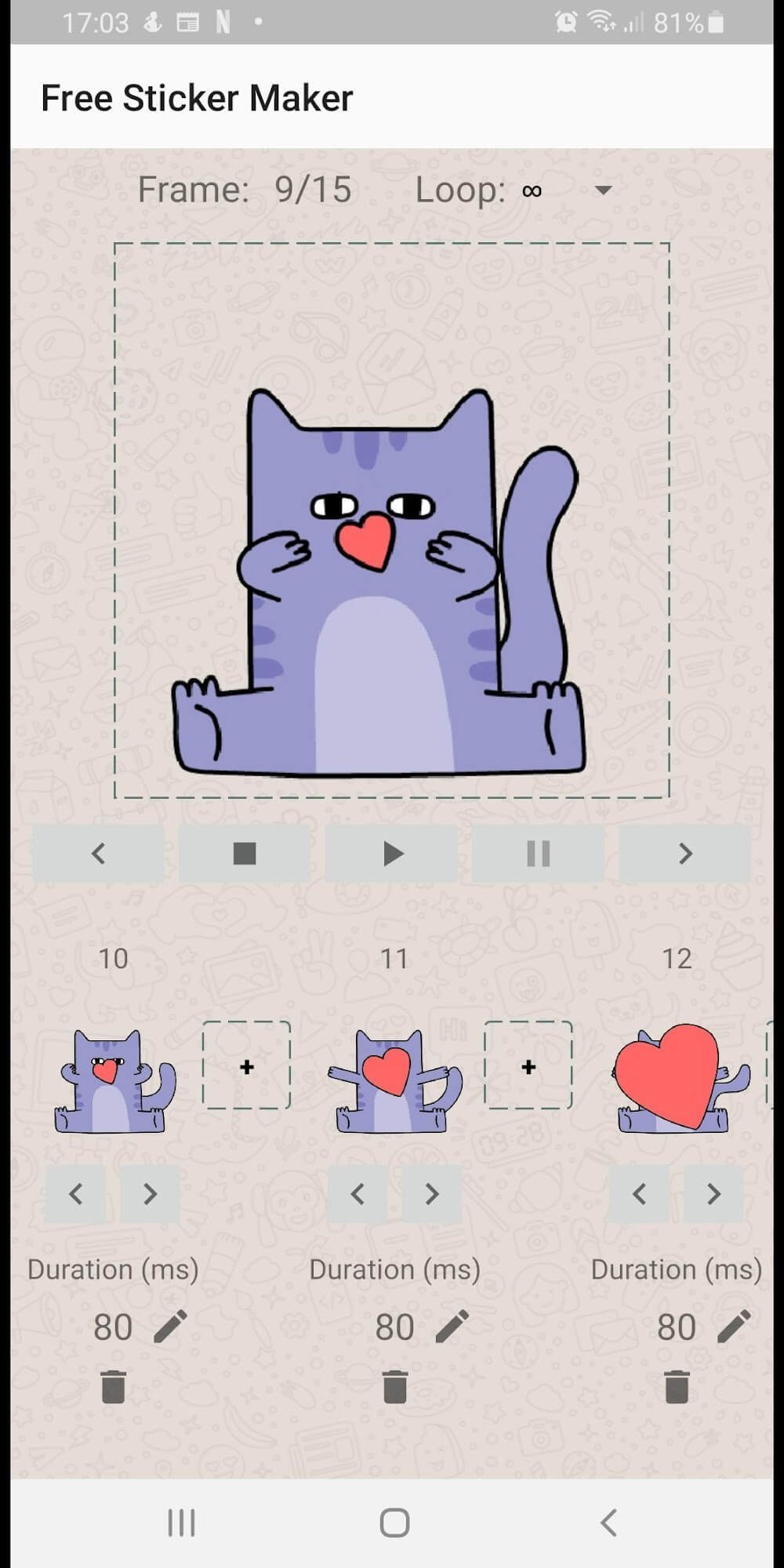This screenshot has height=1568, width=784.
Task: Open the Loop count dropdown
Action: point(602,191)
